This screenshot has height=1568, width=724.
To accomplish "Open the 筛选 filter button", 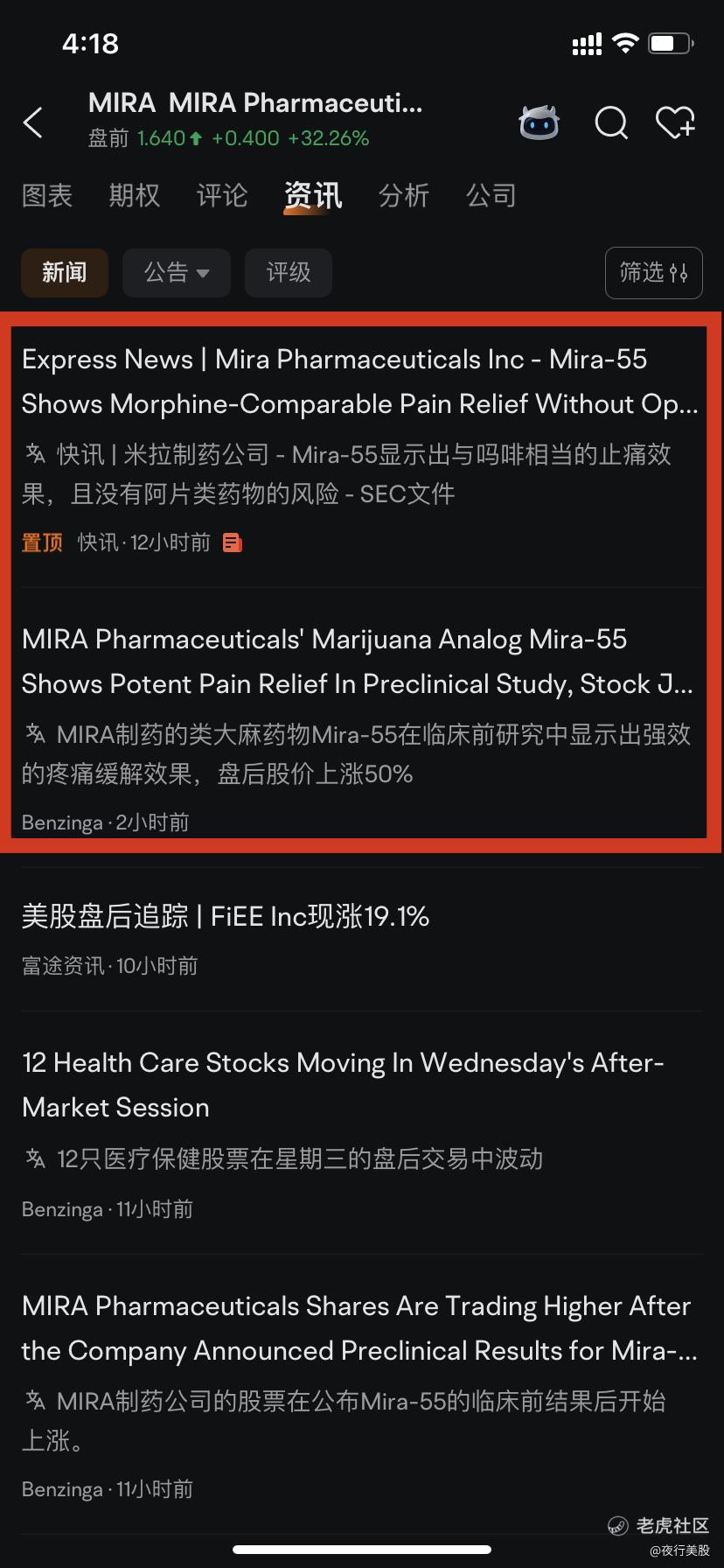I will [653, 273].
